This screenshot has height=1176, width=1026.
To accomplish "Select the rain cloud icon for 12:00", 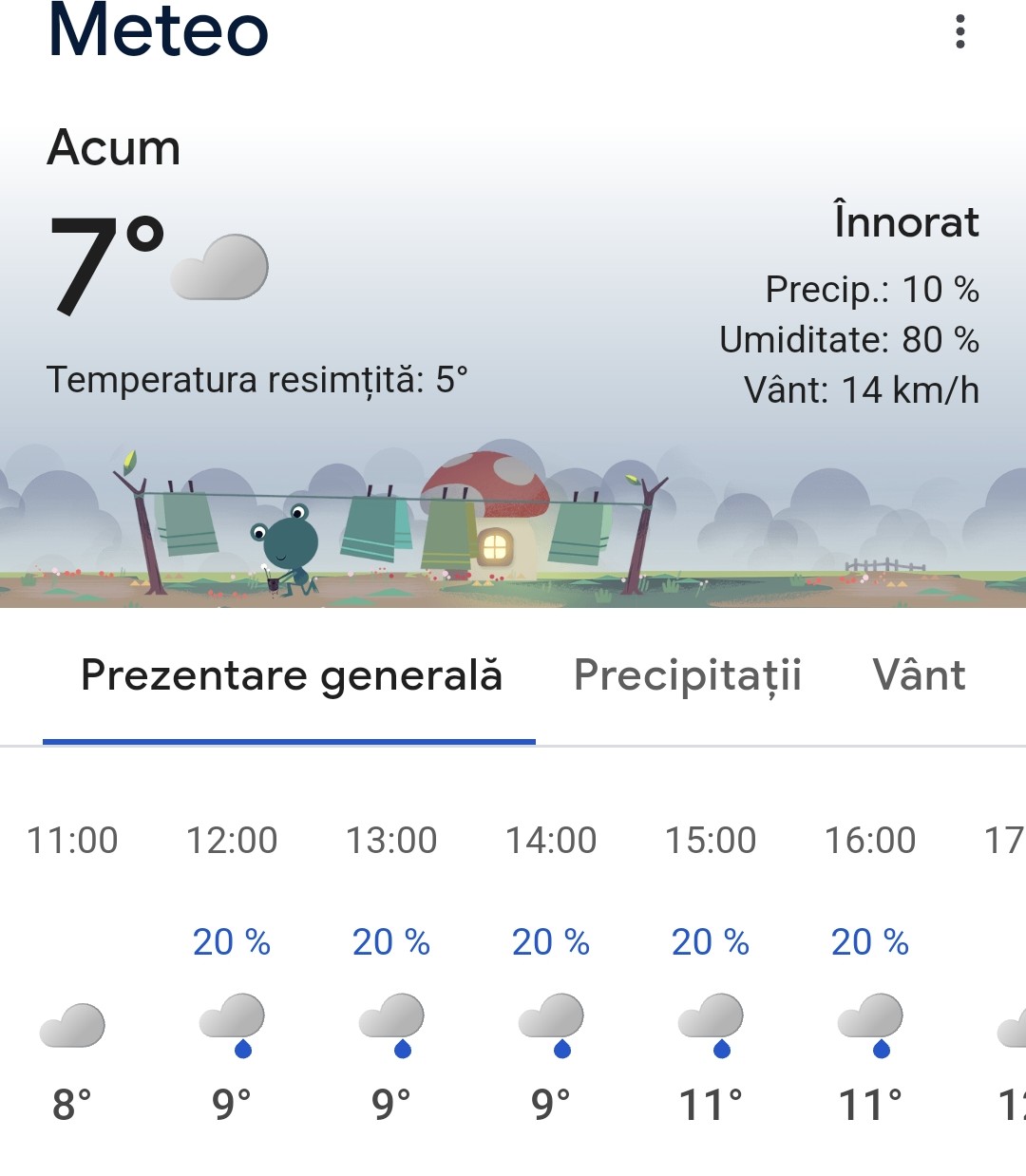I will [231, 1026].
